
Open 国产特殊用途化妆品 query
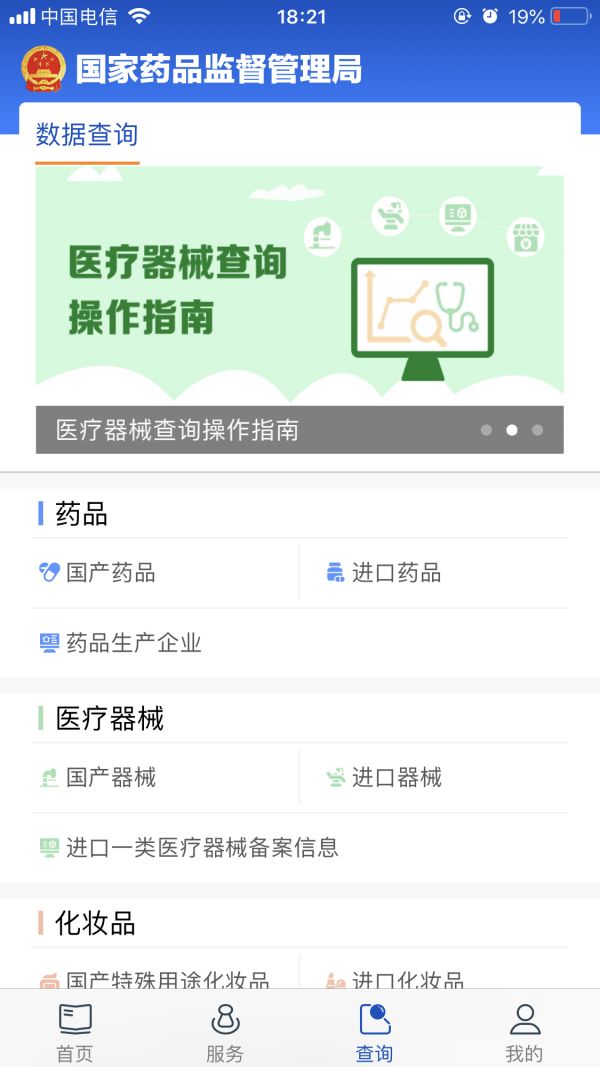coord(165,979)
